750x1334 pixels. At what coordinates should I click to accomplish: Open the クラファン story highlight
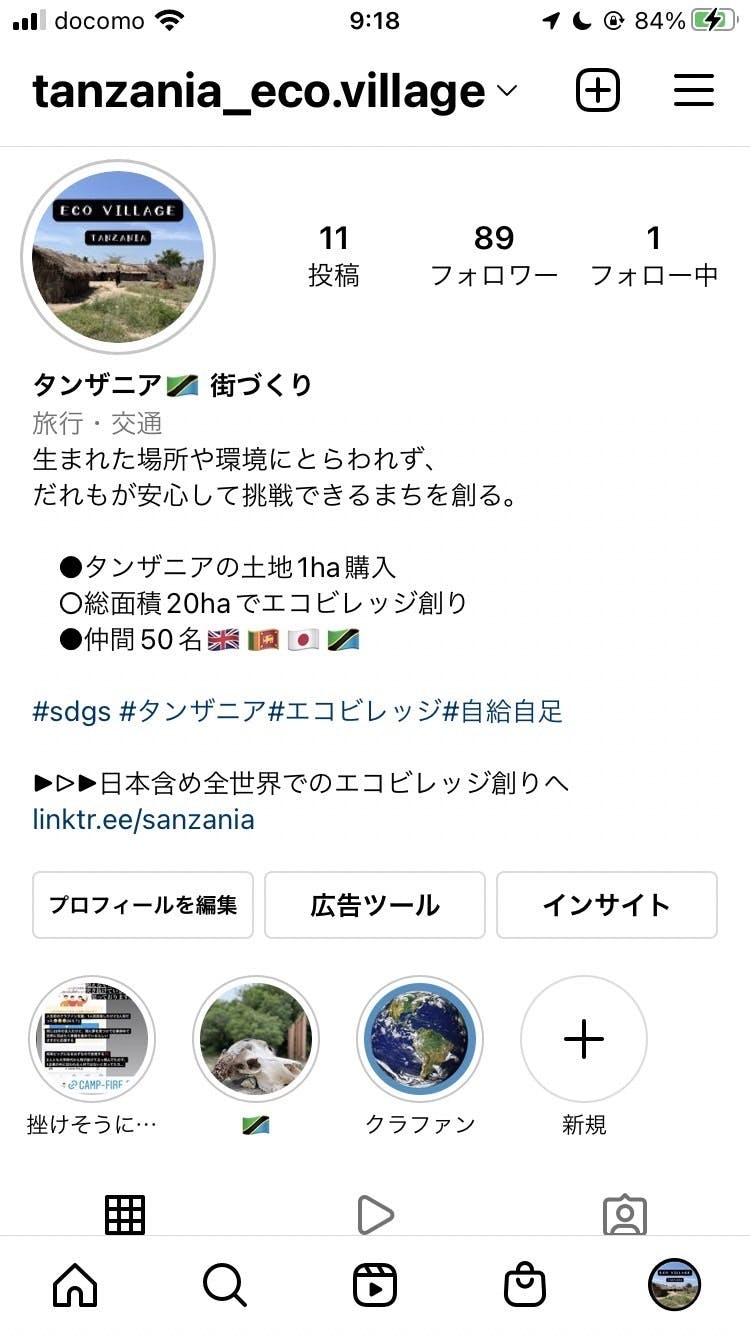click(x=420, y=1040)
